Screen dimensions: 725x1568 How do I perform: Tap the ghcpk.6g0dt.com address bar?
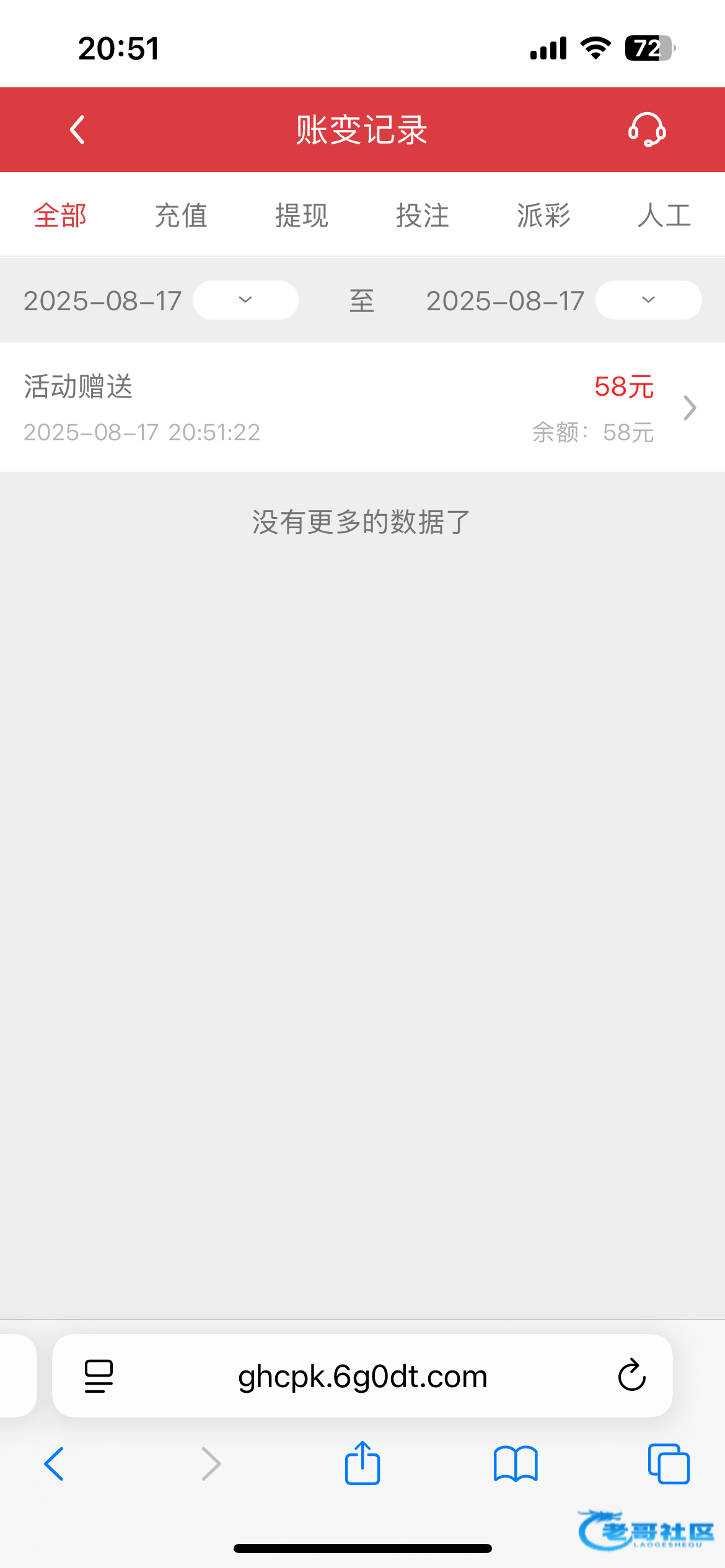(x=362, y=1376)
